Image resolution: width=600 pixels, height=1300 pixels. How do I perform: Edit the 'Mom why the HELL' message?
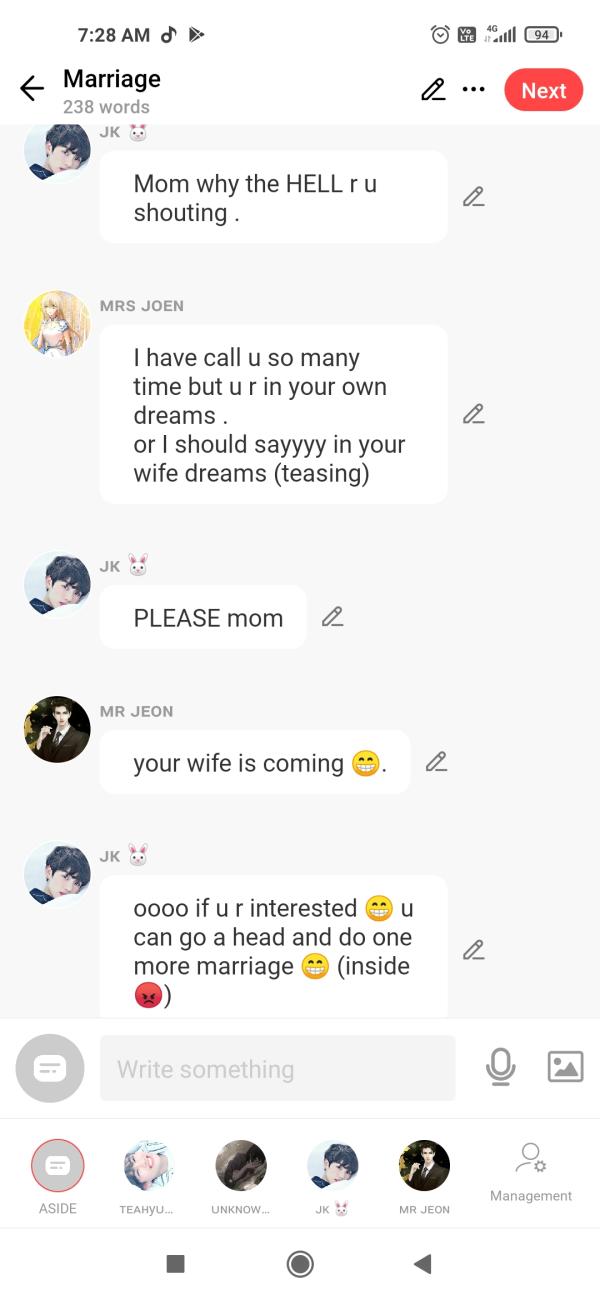pos(473,197)
